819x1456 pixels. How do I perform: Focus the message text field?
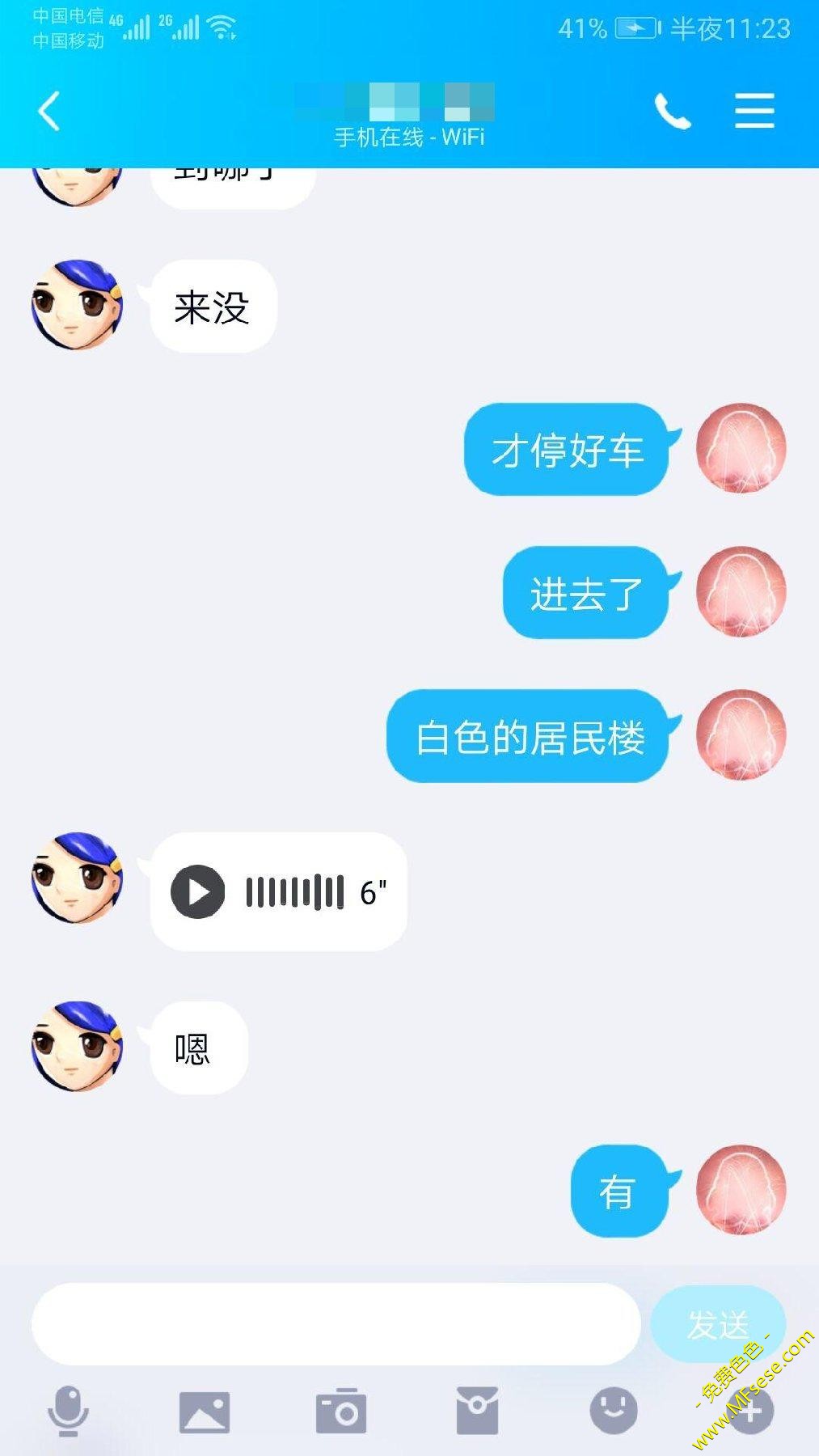(x=336, y=1324)
